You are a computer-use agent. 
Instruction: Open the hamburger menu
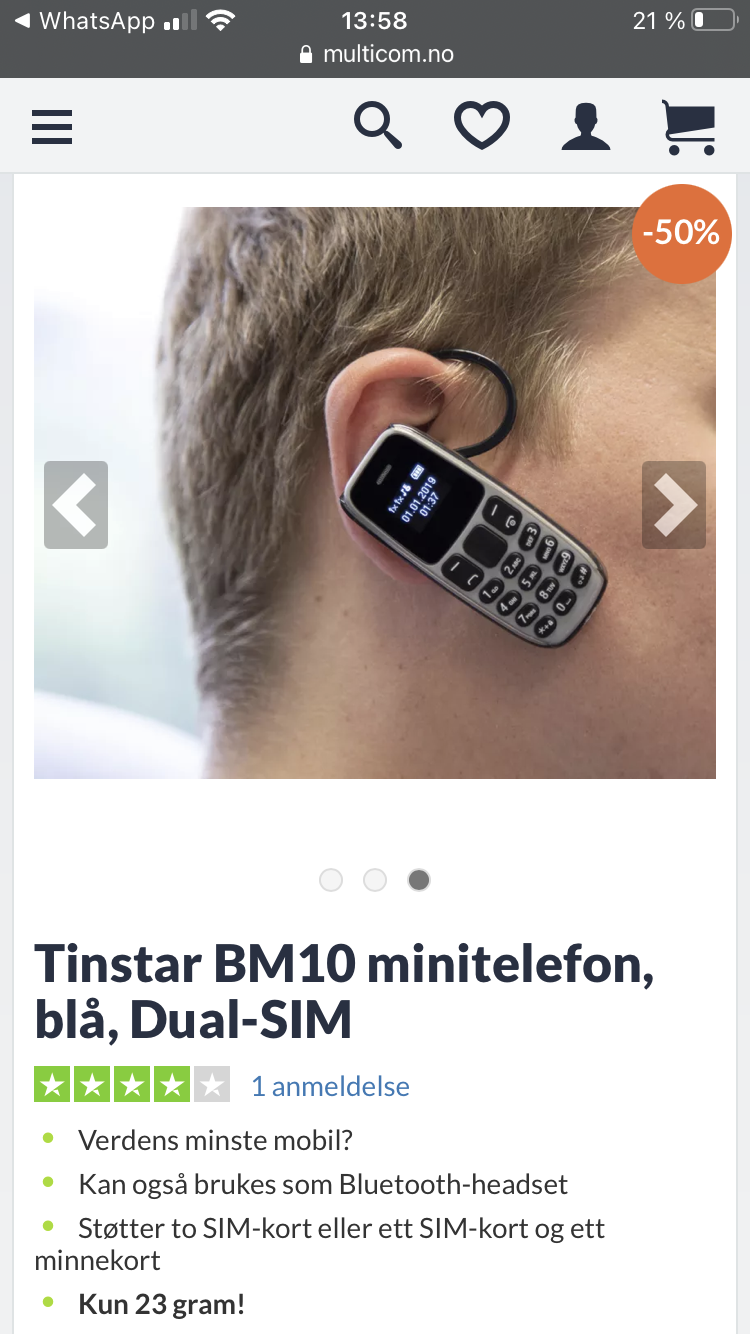[x=52, y=127]
